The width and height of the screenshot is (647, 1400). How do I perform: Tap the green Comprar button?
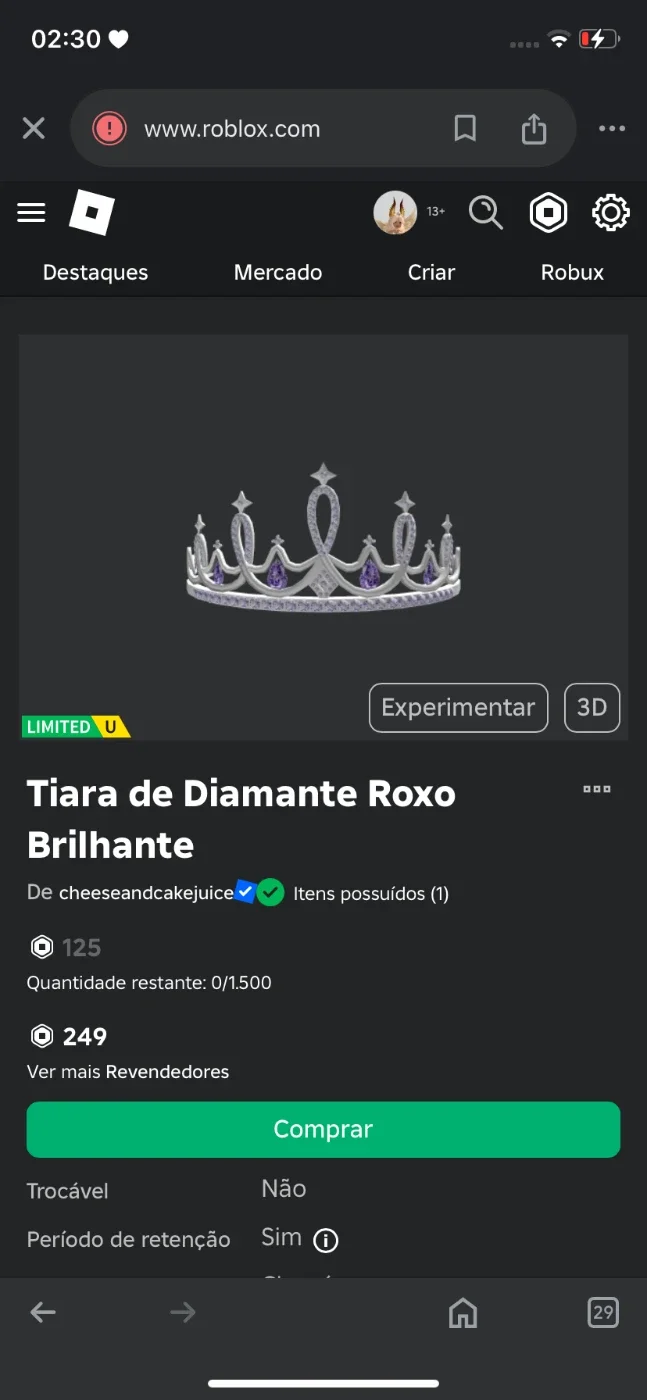coord(323,1129)
